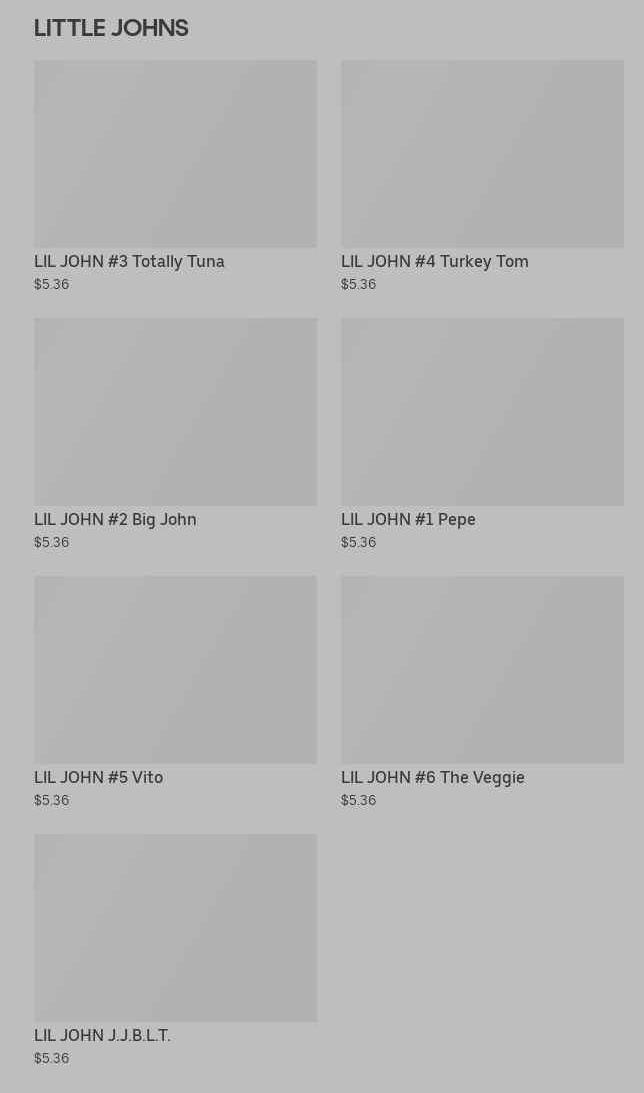This screenshot has width=644, height=1093.
Task: Open LIL JOHN J.J.B.L.T. item
Action: [x=175, y=949]
